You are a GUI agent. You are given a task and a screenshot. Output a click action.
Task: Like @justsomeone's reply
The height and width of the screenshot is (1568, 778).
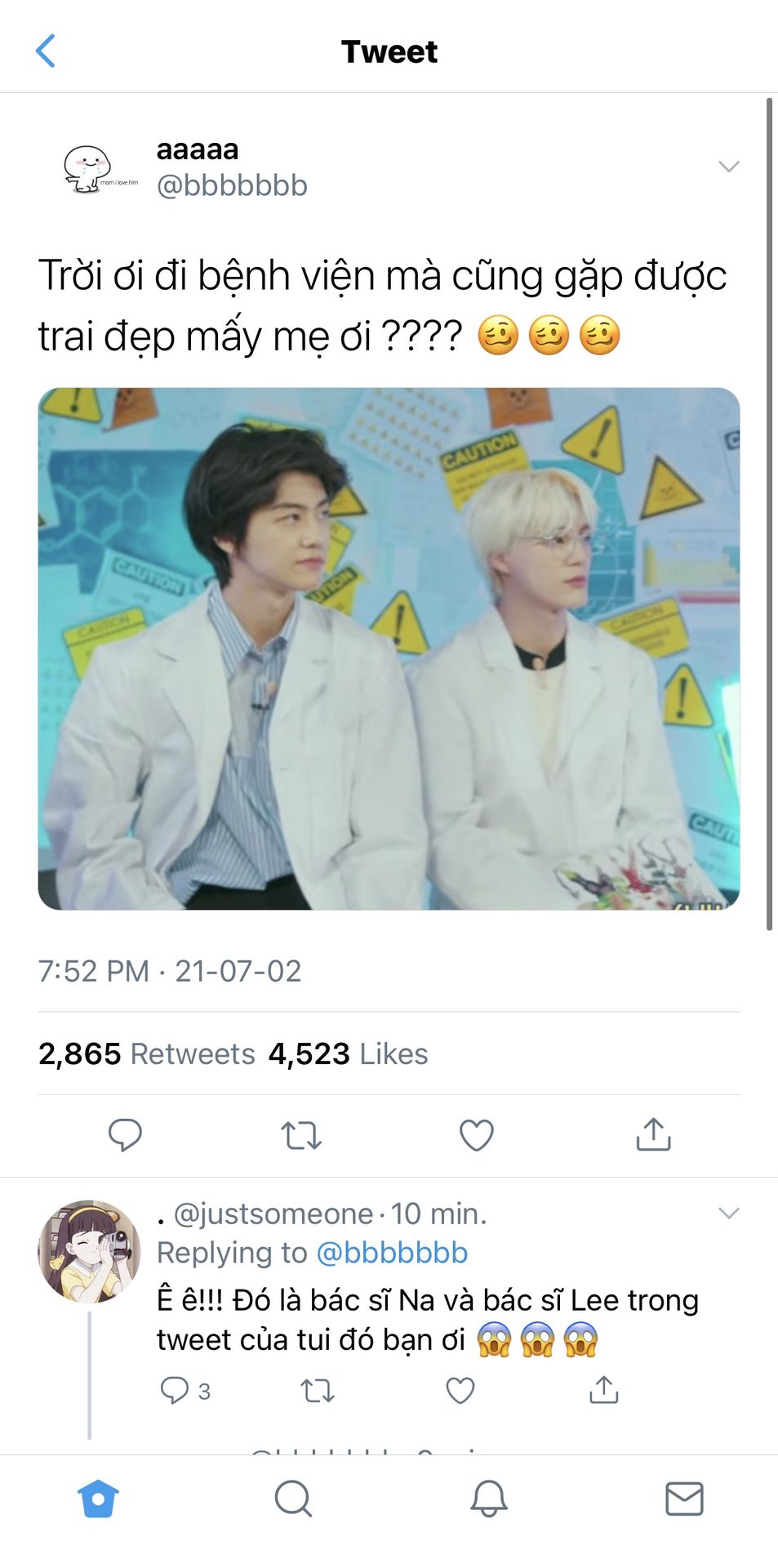pyautogui.click(x=460, y=1390)
